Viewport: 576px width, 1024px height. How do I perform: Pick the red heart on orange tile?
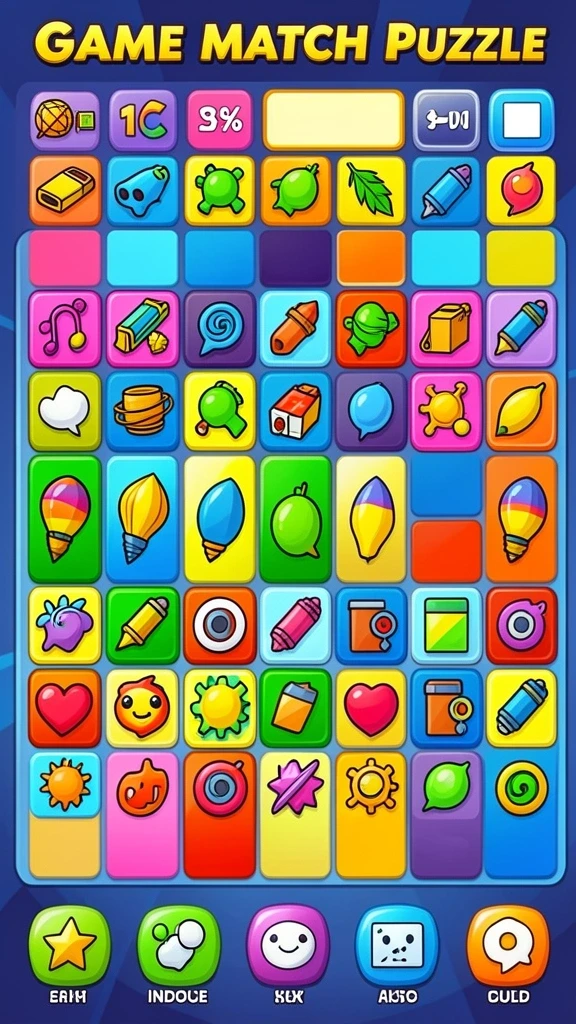[x=65, y=708]
